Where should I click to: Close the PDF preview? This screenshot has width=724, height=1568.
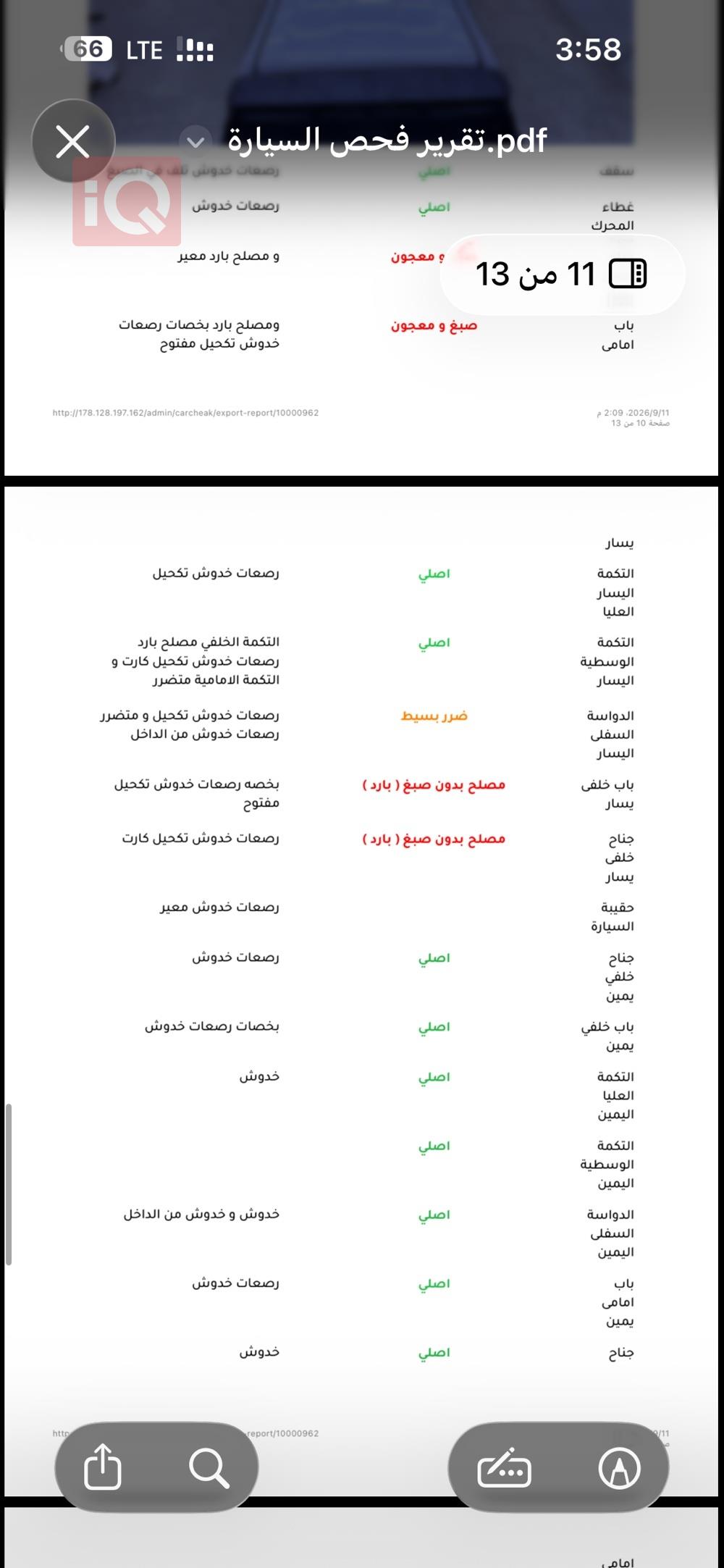(73, 141)
